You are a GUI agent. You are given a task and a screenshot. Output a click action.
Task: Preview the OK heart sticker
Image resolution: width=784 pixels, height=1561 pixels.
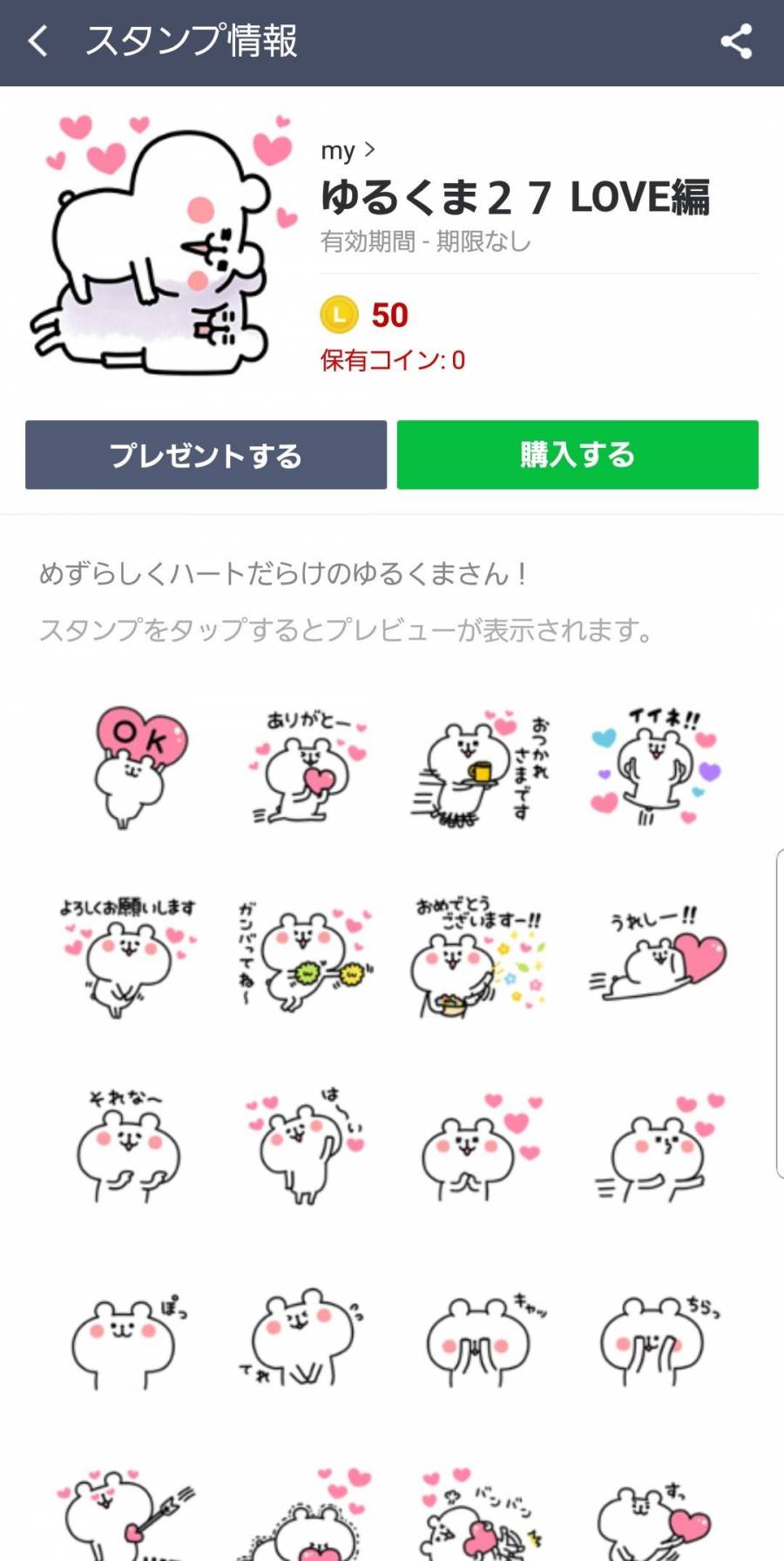click(135, 767)
